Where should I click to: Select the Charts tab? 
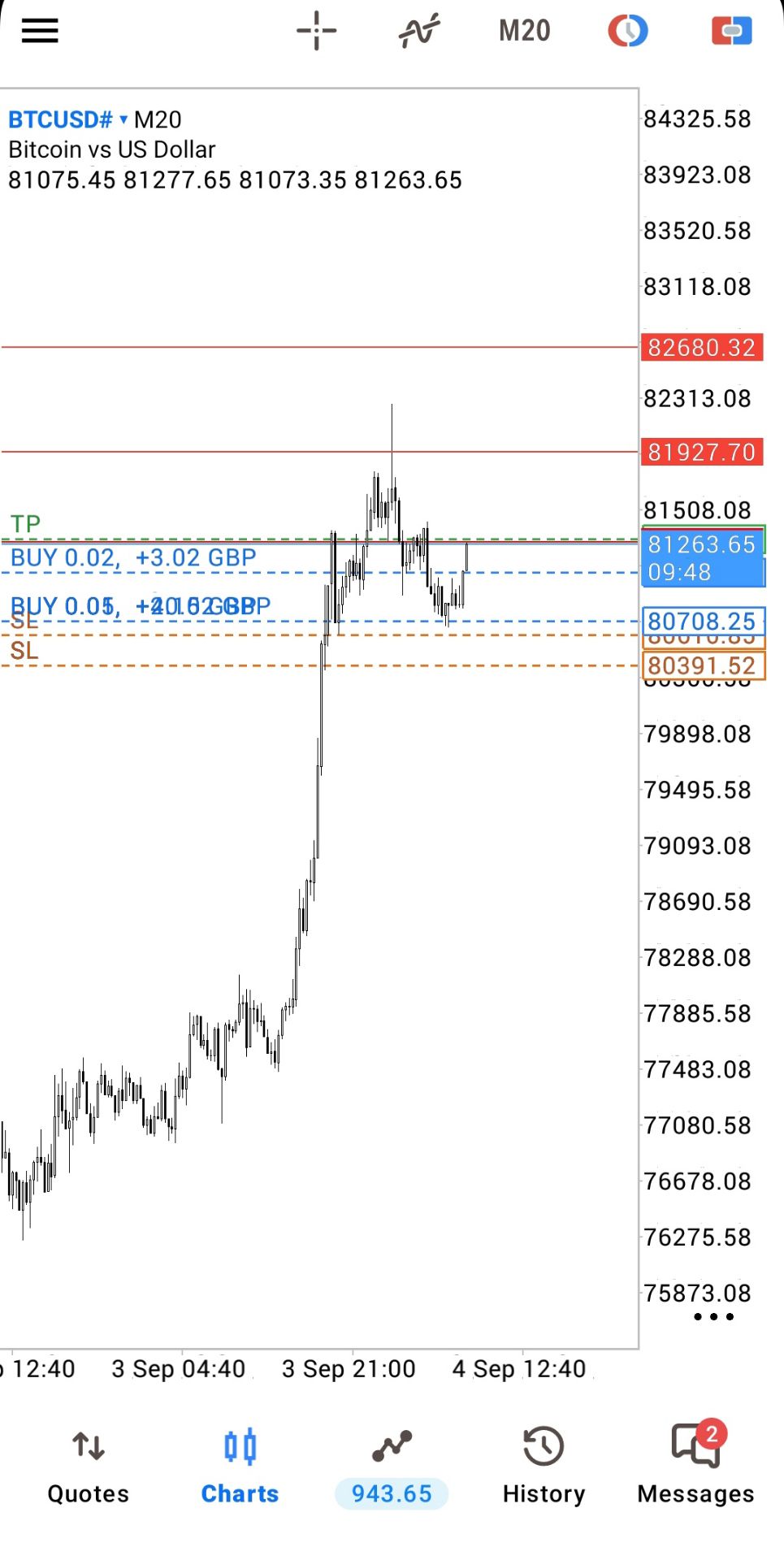click(x=240, y=1467)
